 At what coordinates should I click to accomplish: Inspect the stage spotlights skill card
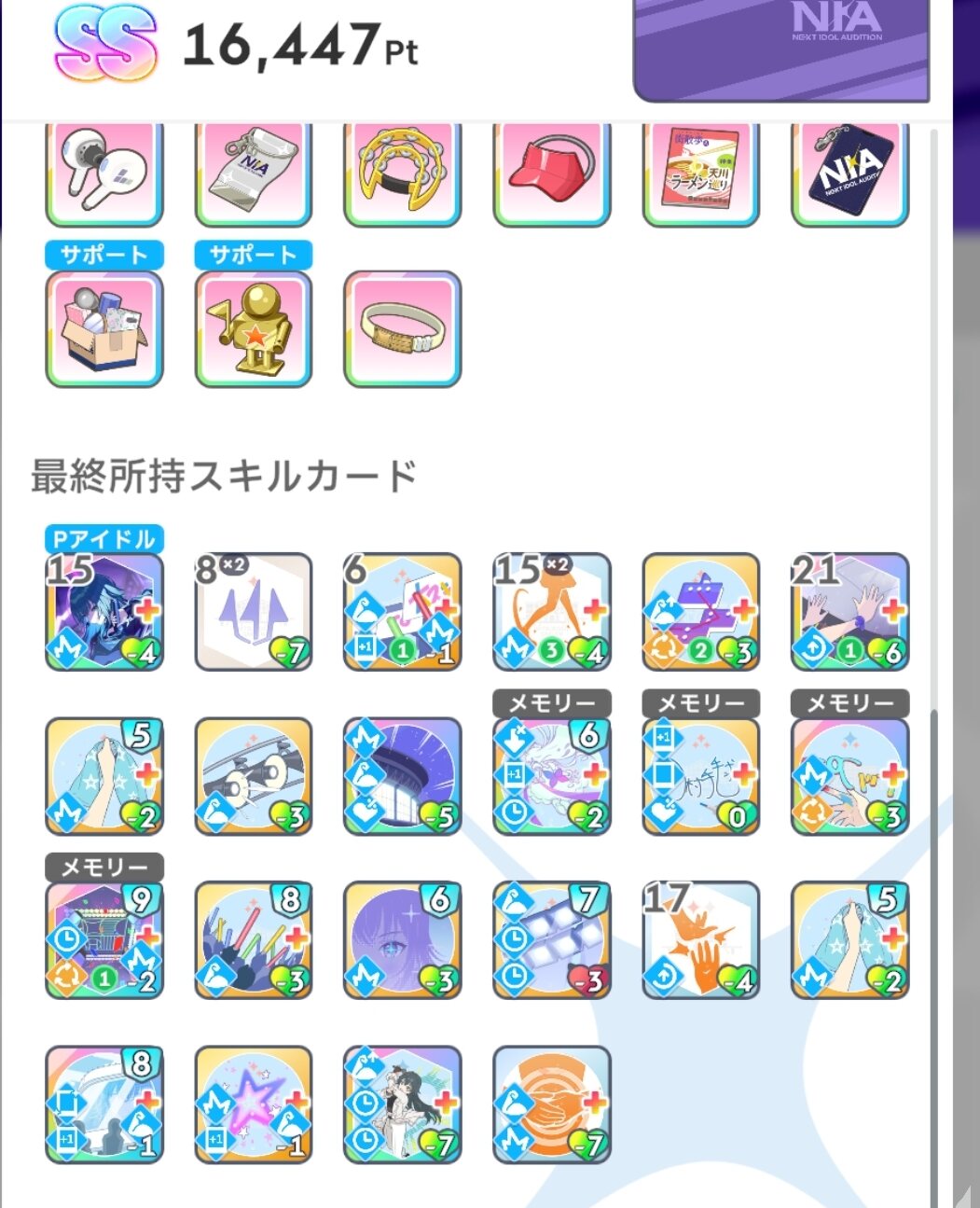tap(254, 776)
